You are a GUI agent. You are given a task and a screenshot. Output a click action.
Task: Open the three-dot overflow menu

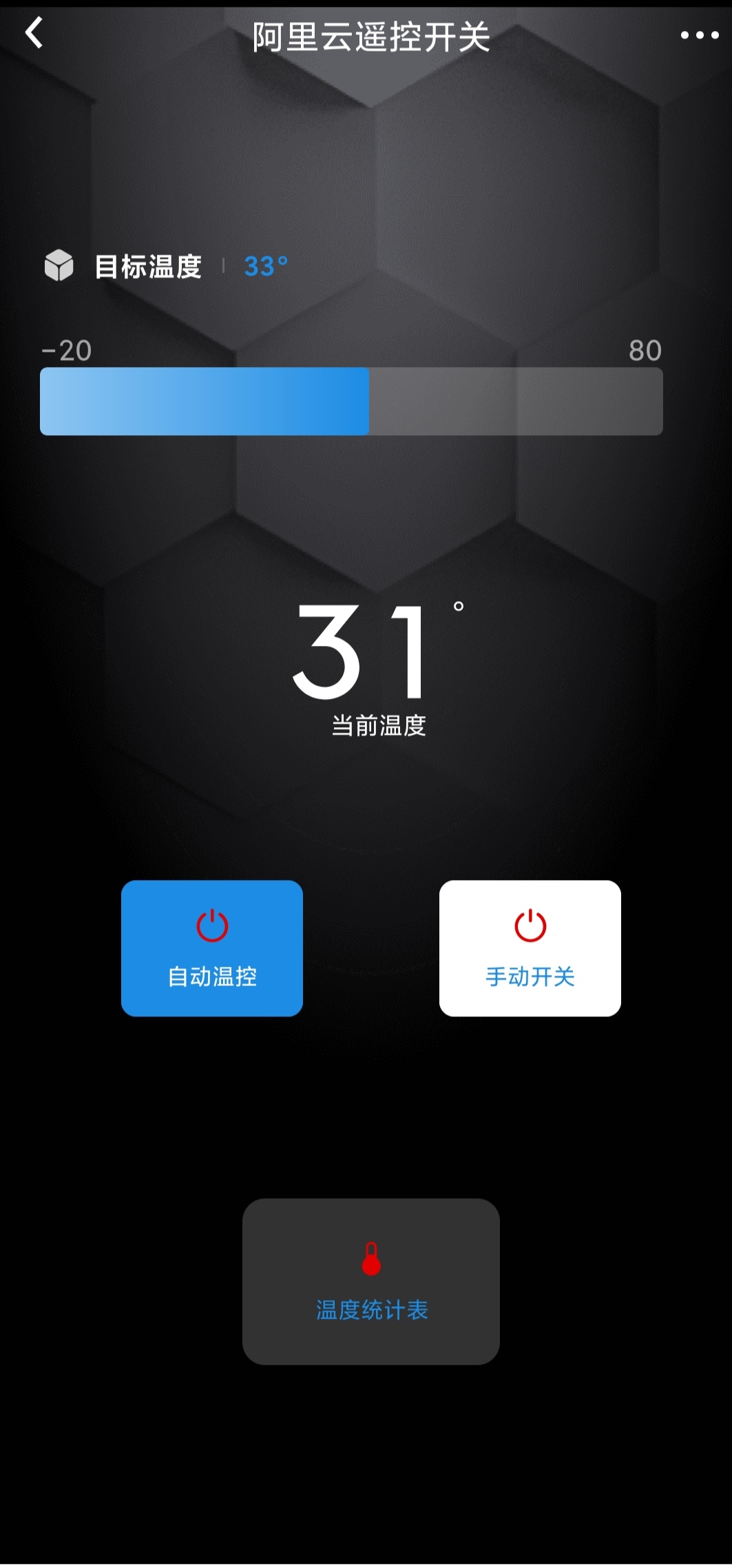point(699,35)
